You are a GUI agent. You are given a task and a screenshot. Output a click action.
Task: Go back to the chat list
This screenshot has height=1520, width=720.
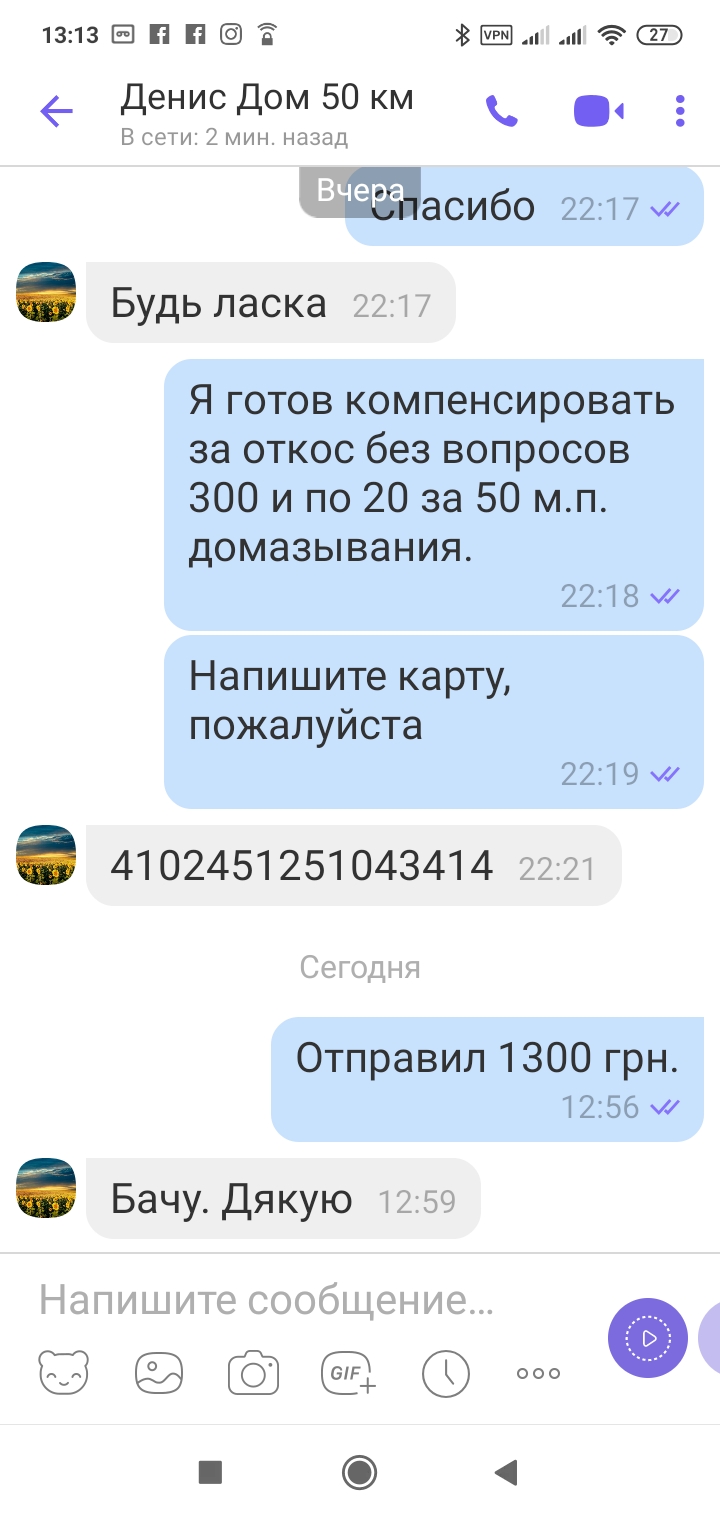pyautogui.click(x=56, y=112)
